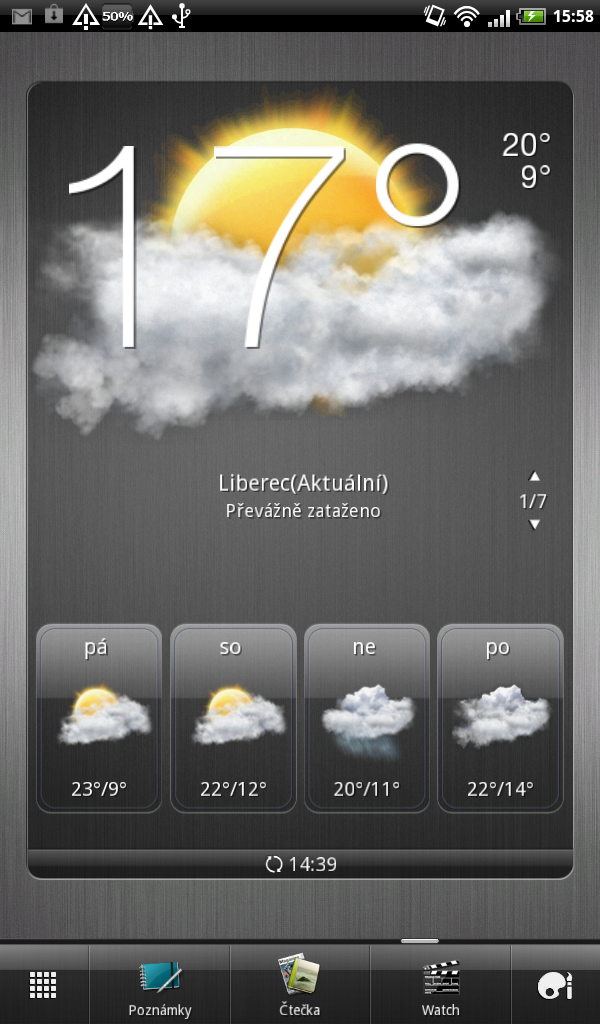The height and width of the screenshot is (1024, 600).
Task: Show the next city with down arrow
Action: coord(534,525)
